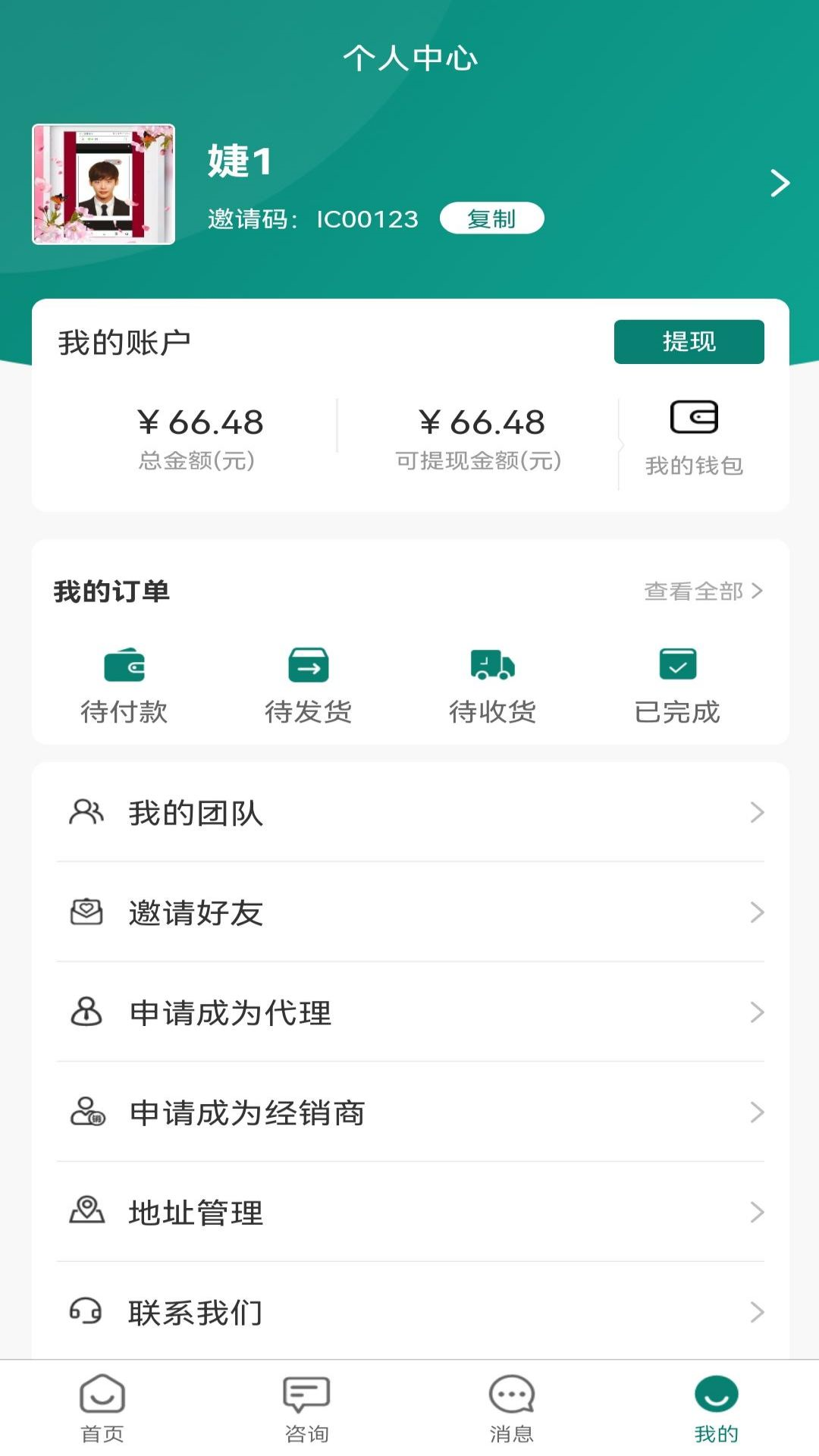The image size is (819, 1456).
Task: Expand the 申请成为代理 row chevron
Action: click(x=758, y=1012)
